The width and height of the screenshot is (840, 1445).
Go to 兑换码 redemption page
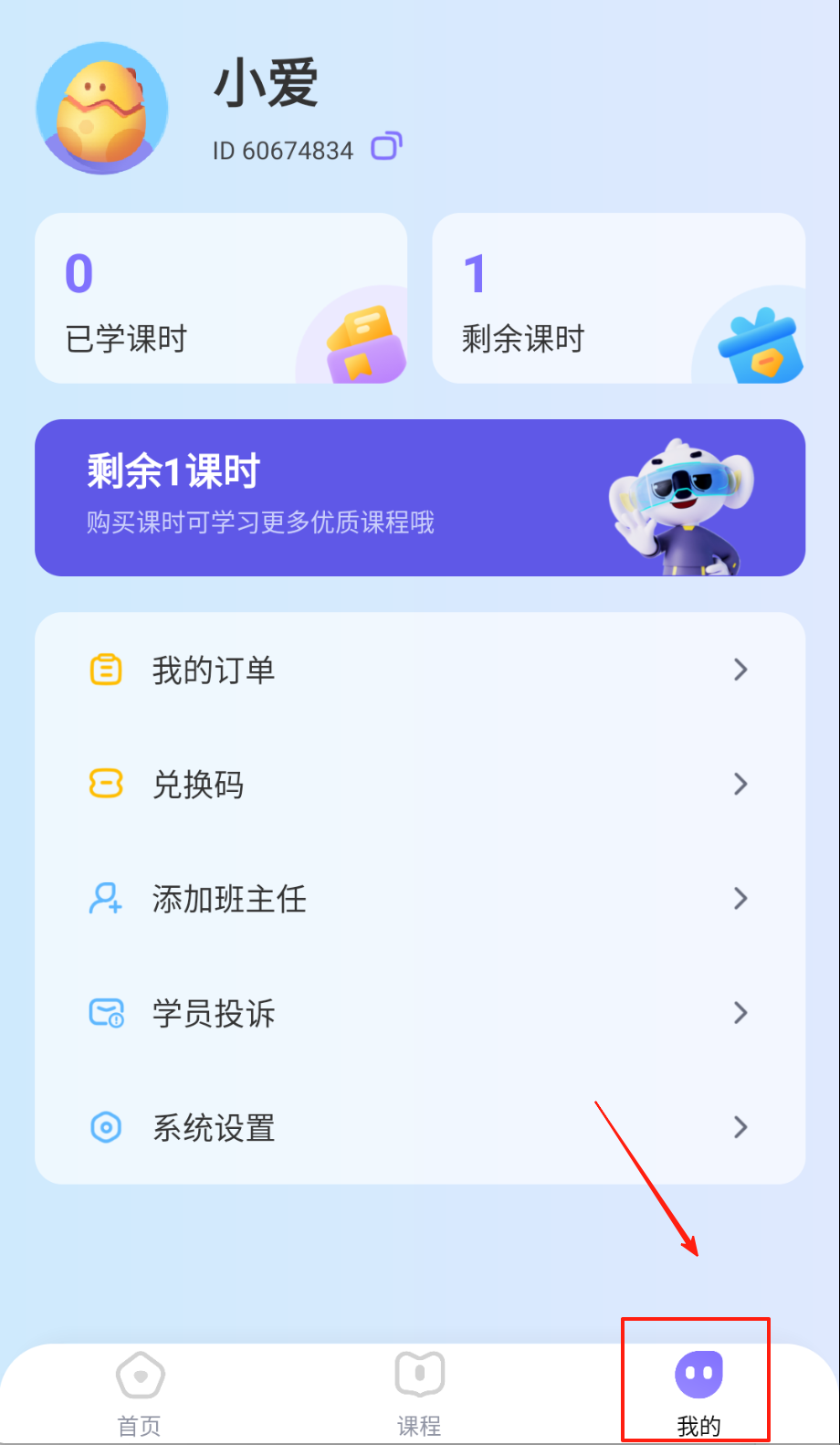[x=420, y=785]
